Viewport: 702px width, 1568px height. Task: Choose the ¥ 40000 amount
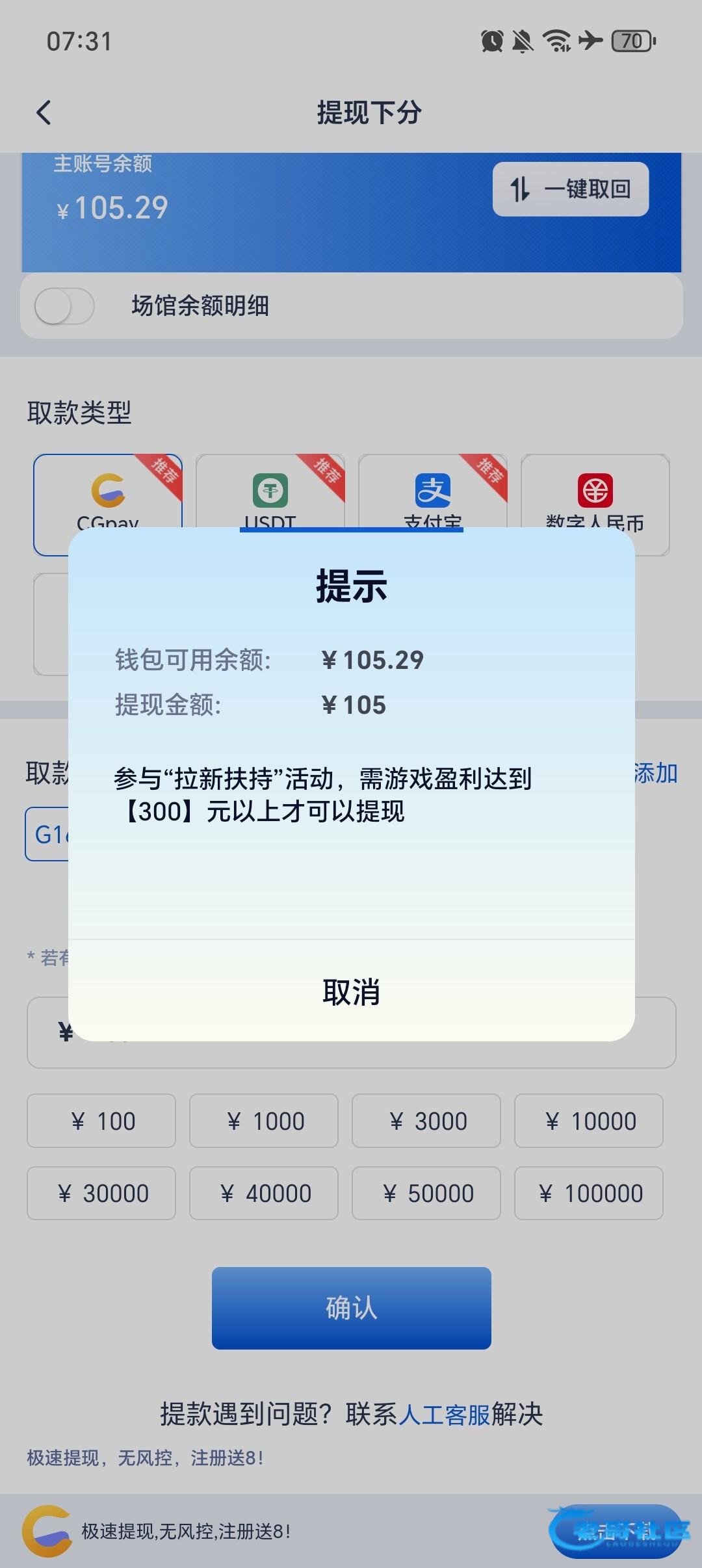(x=264, y=1193)
